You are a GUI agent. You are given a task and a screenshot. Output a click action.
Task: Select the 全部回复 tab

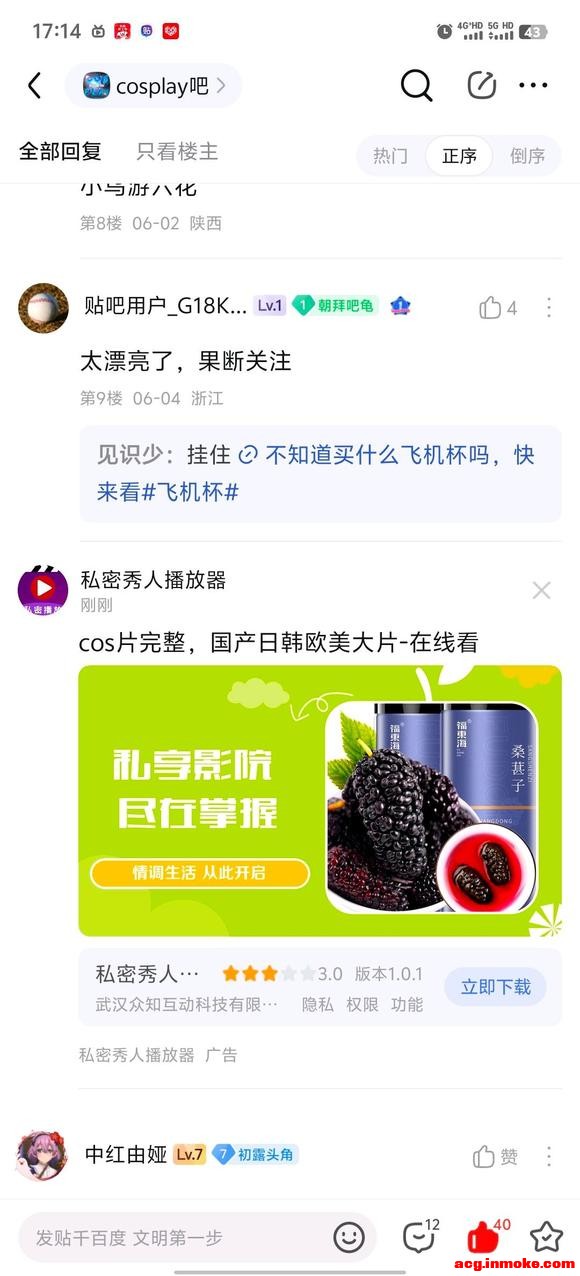tap(60, 152)
